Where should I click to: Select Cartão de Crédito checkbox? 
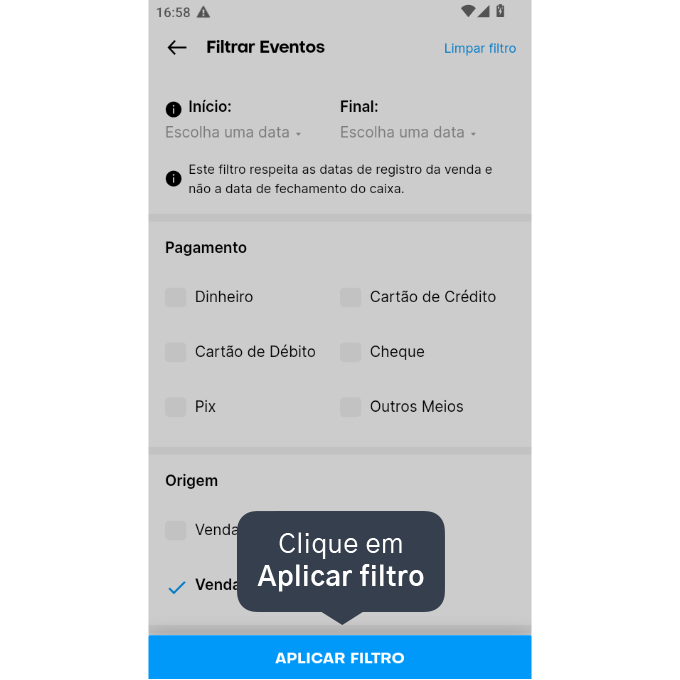click(x=350, y=297)
